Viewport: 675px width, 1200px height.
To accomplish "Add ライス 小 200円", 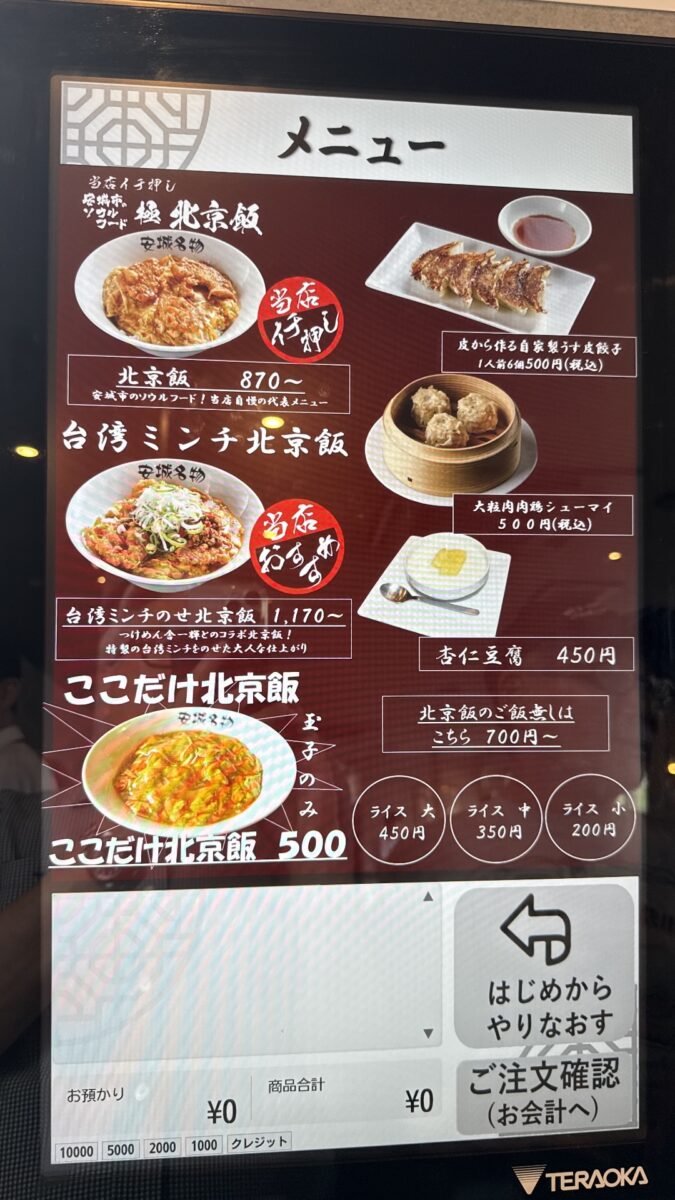I will click(591, 819).
